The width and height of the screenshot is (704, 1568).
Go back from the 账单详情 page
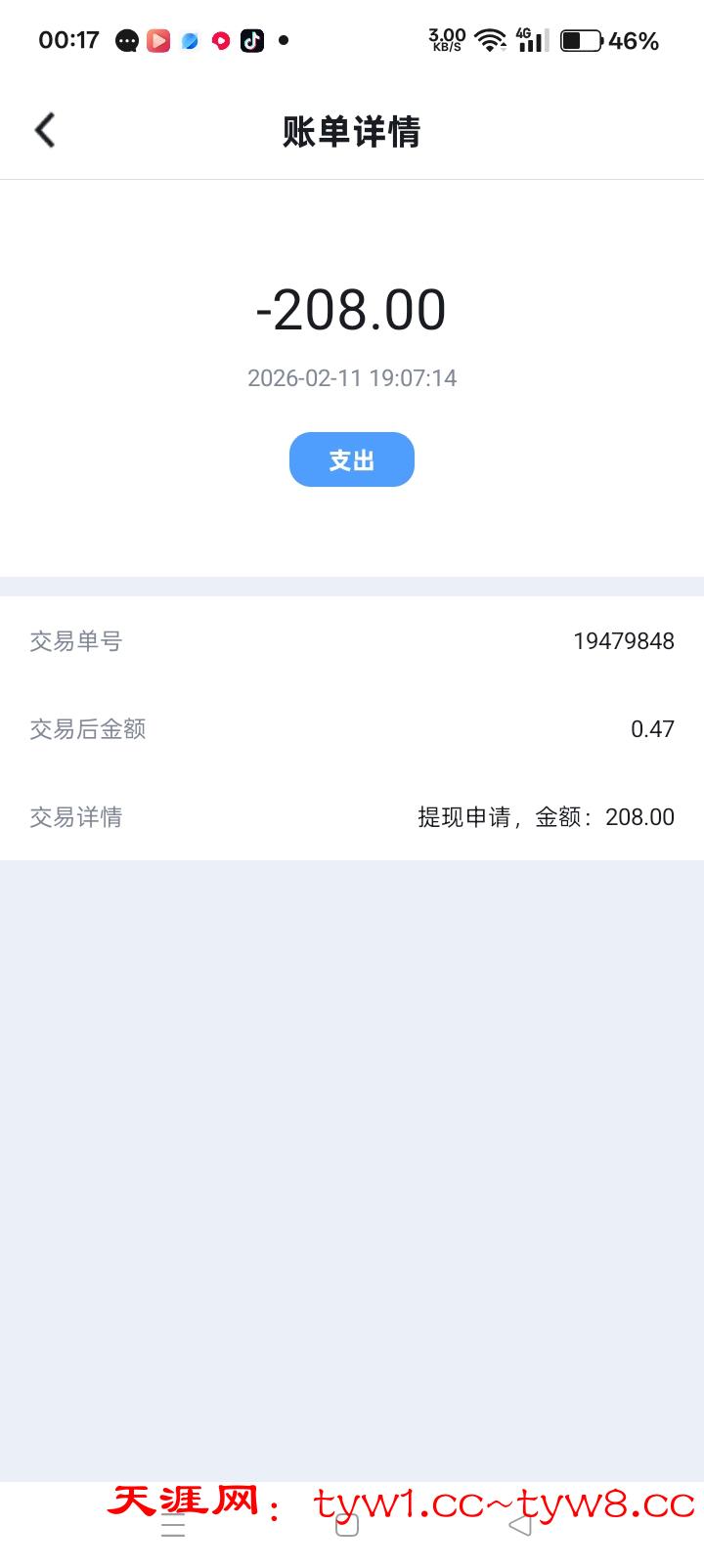click(x=45, y=130)
